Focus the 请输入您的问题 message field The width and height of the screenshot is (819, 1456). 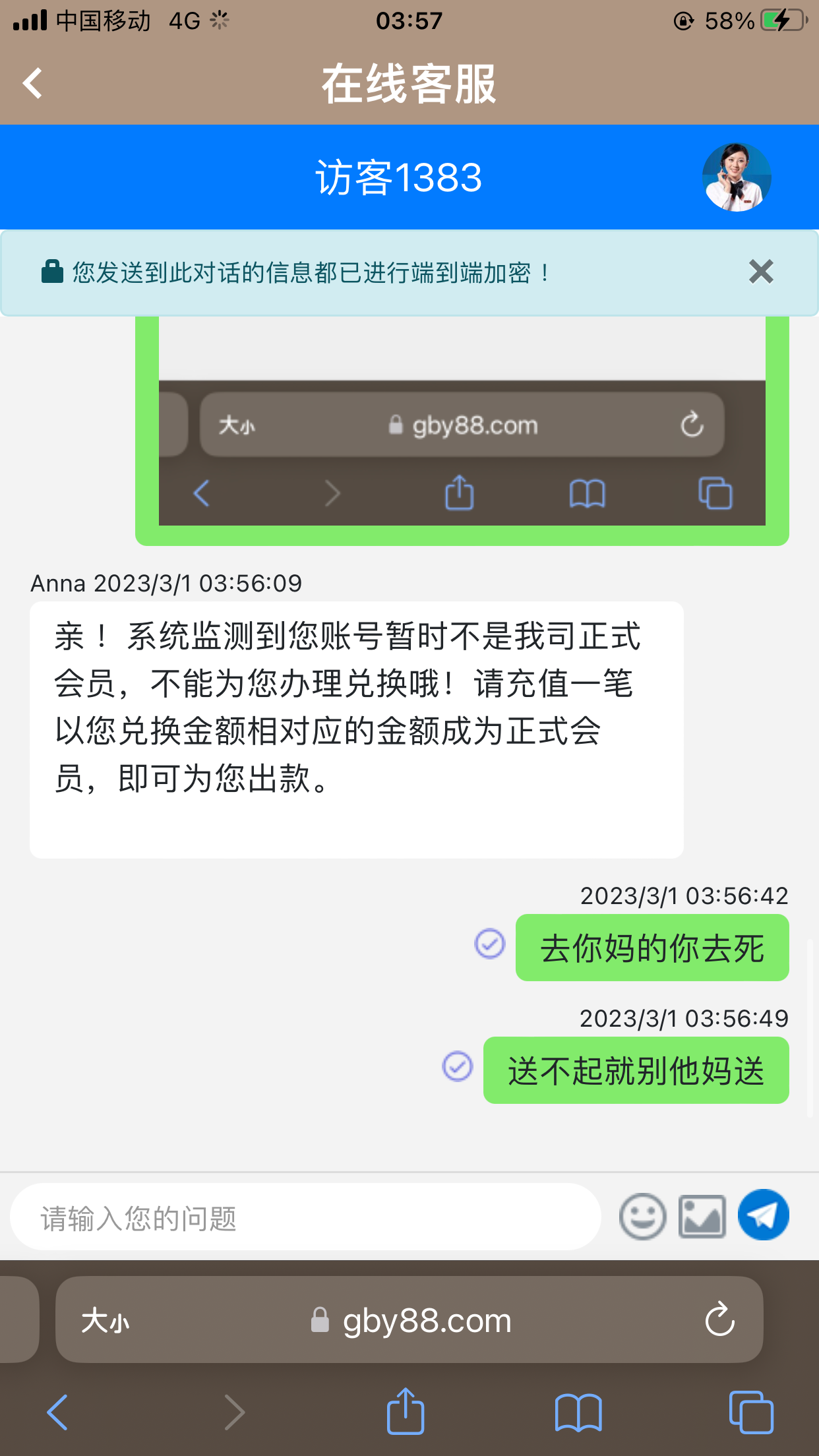tap(305, 1217)
